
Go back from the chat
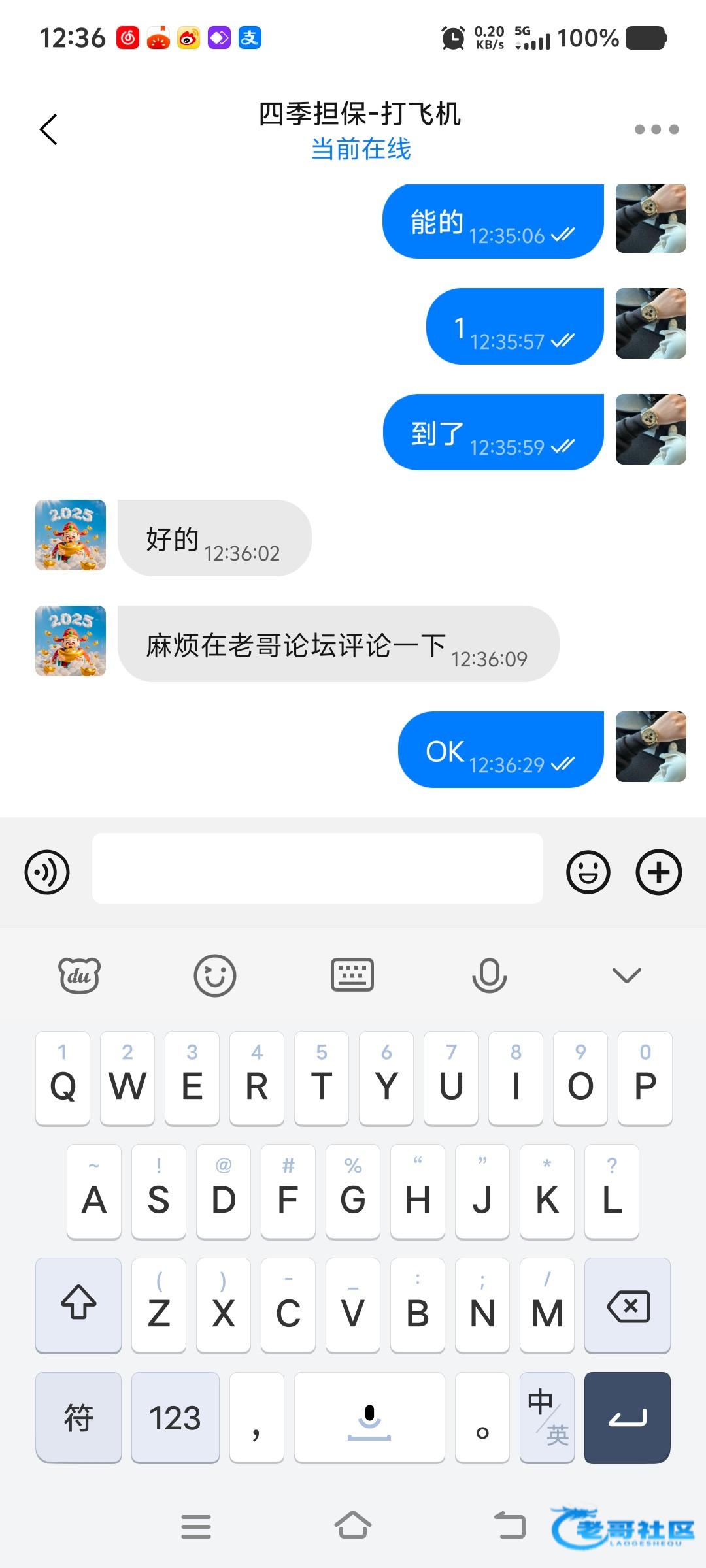tap(49, 129)
